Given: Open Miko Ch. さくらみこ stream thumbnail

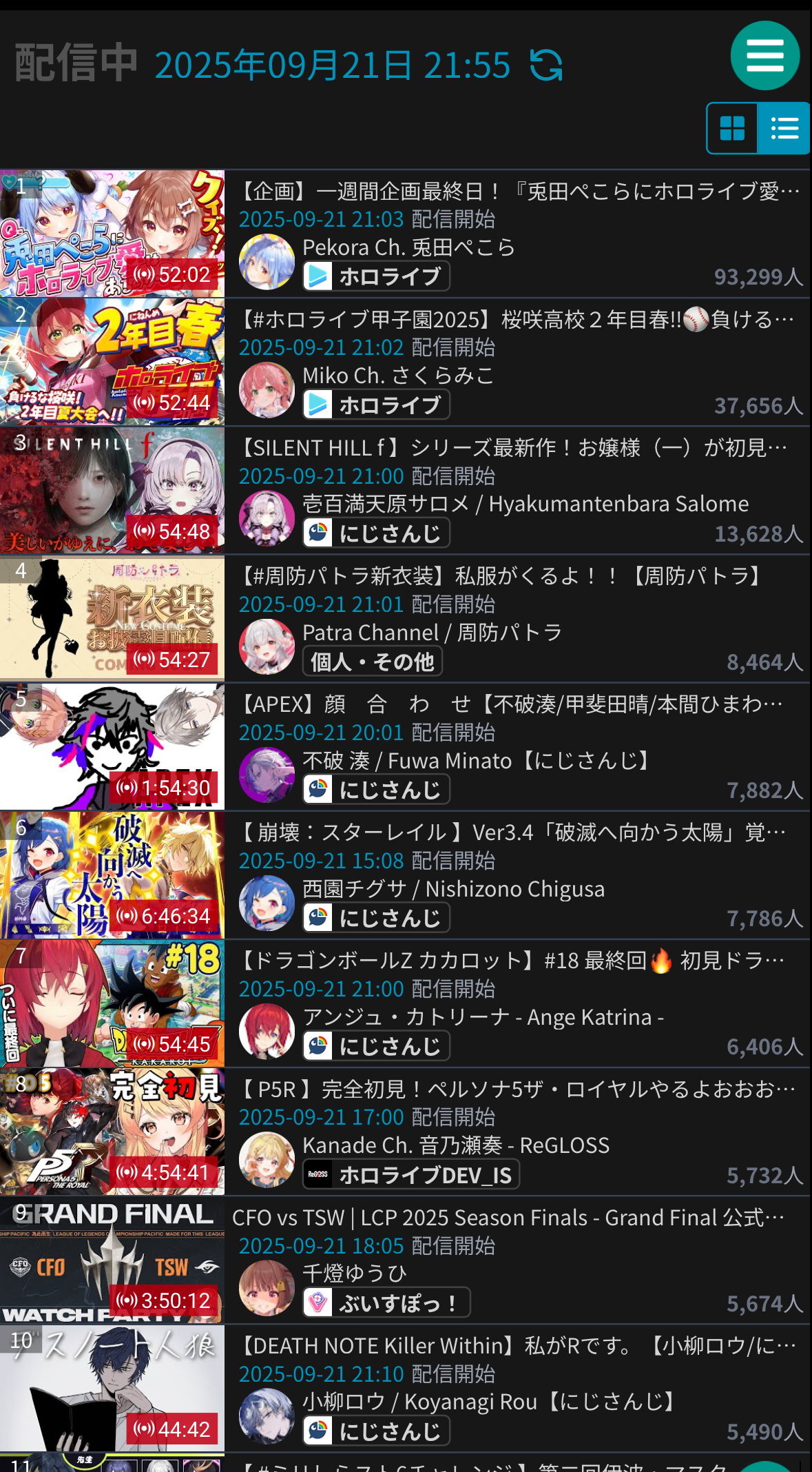Looking at the screenshot, I should pyautogui.click(x=112, y=362).
